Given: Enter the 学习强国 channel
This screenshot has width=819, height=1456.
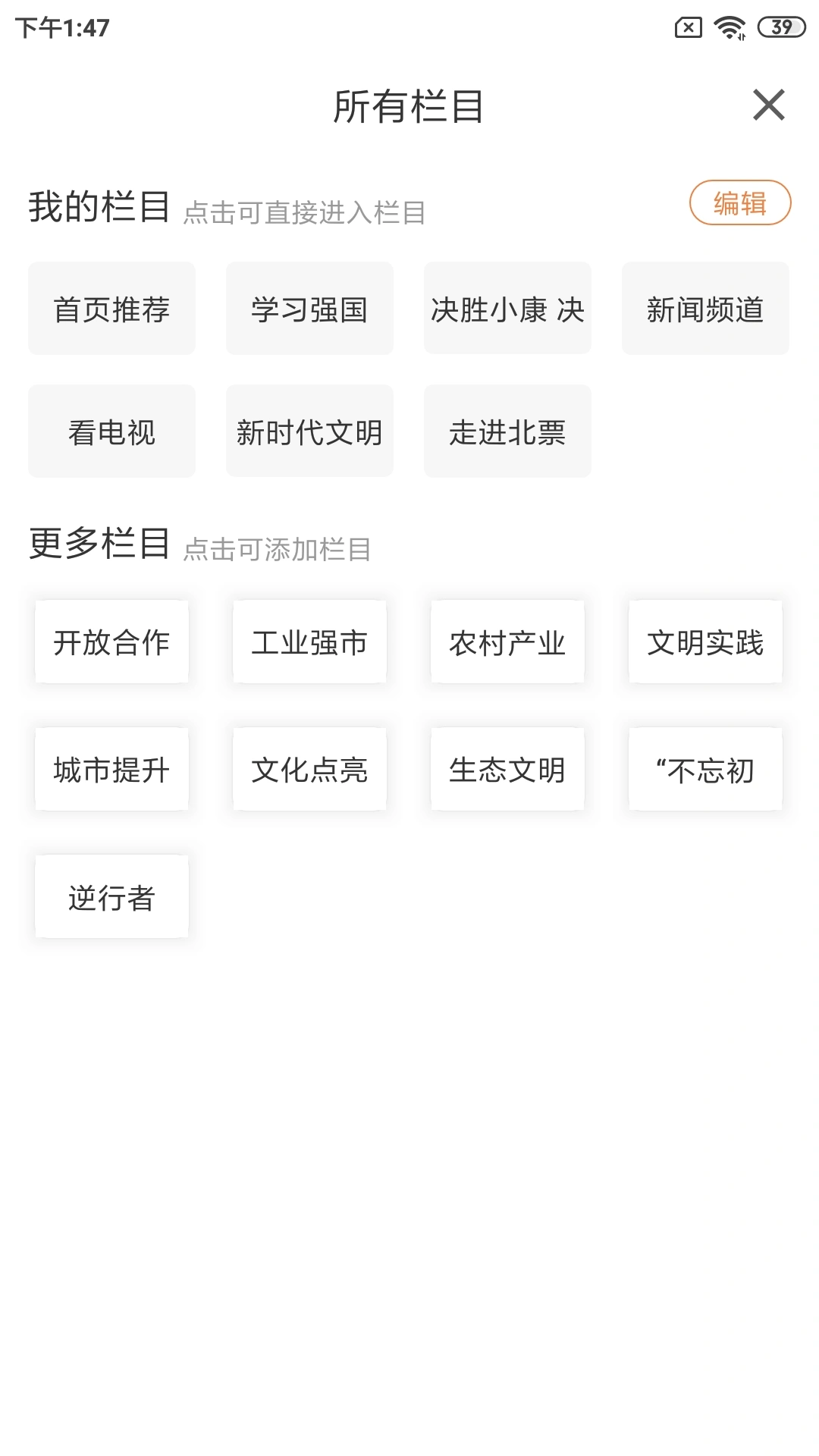Looking at the screenshot, I should [309, 308].
